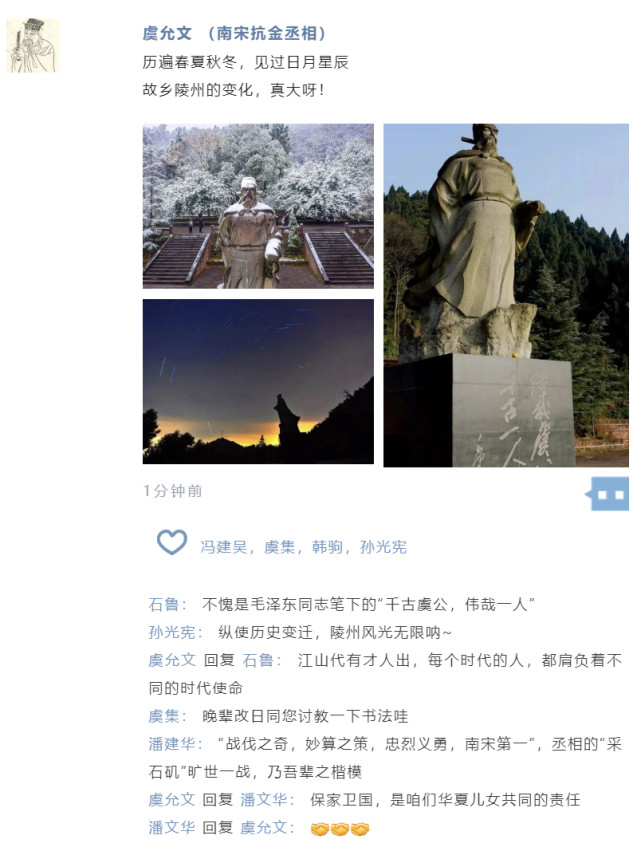View the tall statue photo

click(506, 295)
